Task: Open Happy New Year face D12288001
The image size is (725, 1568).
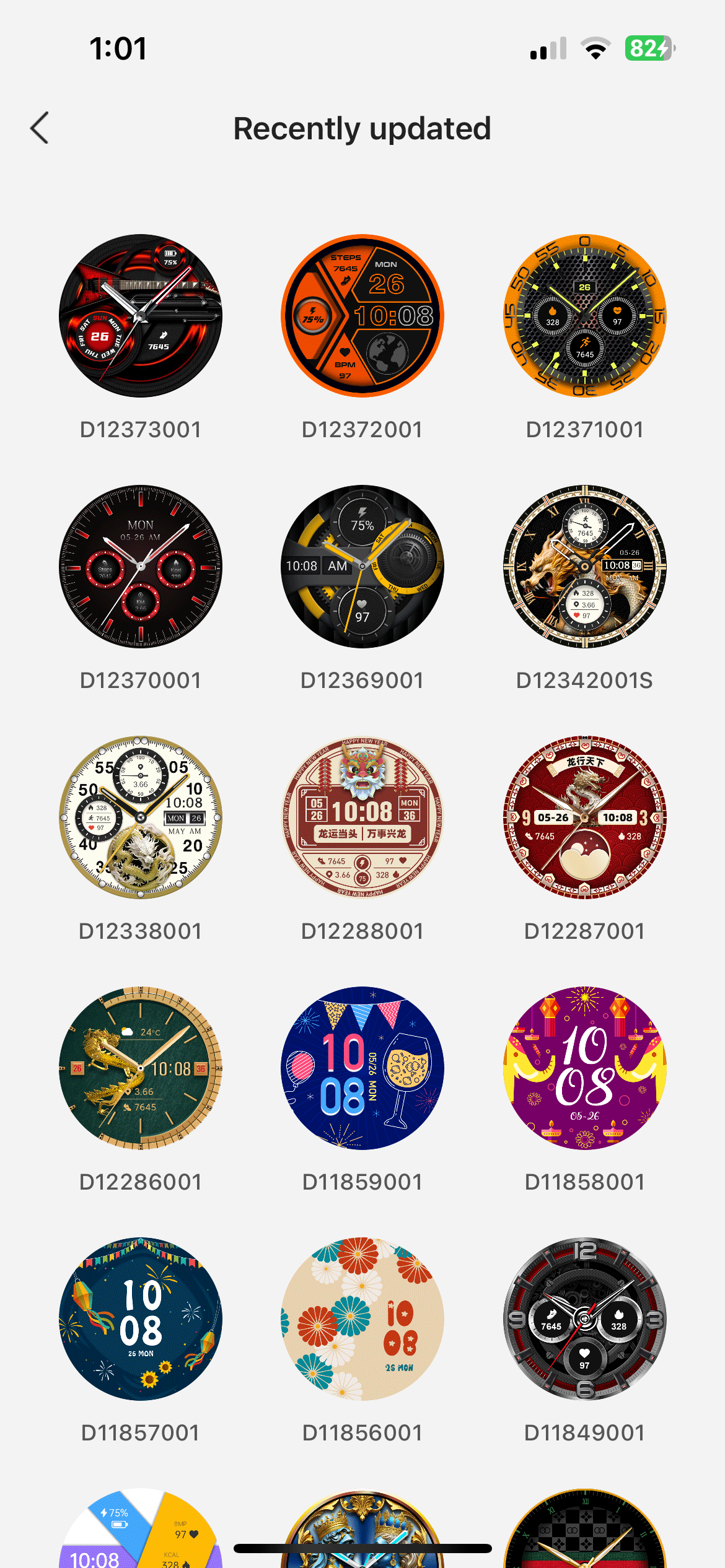Action: click(362, 817)
